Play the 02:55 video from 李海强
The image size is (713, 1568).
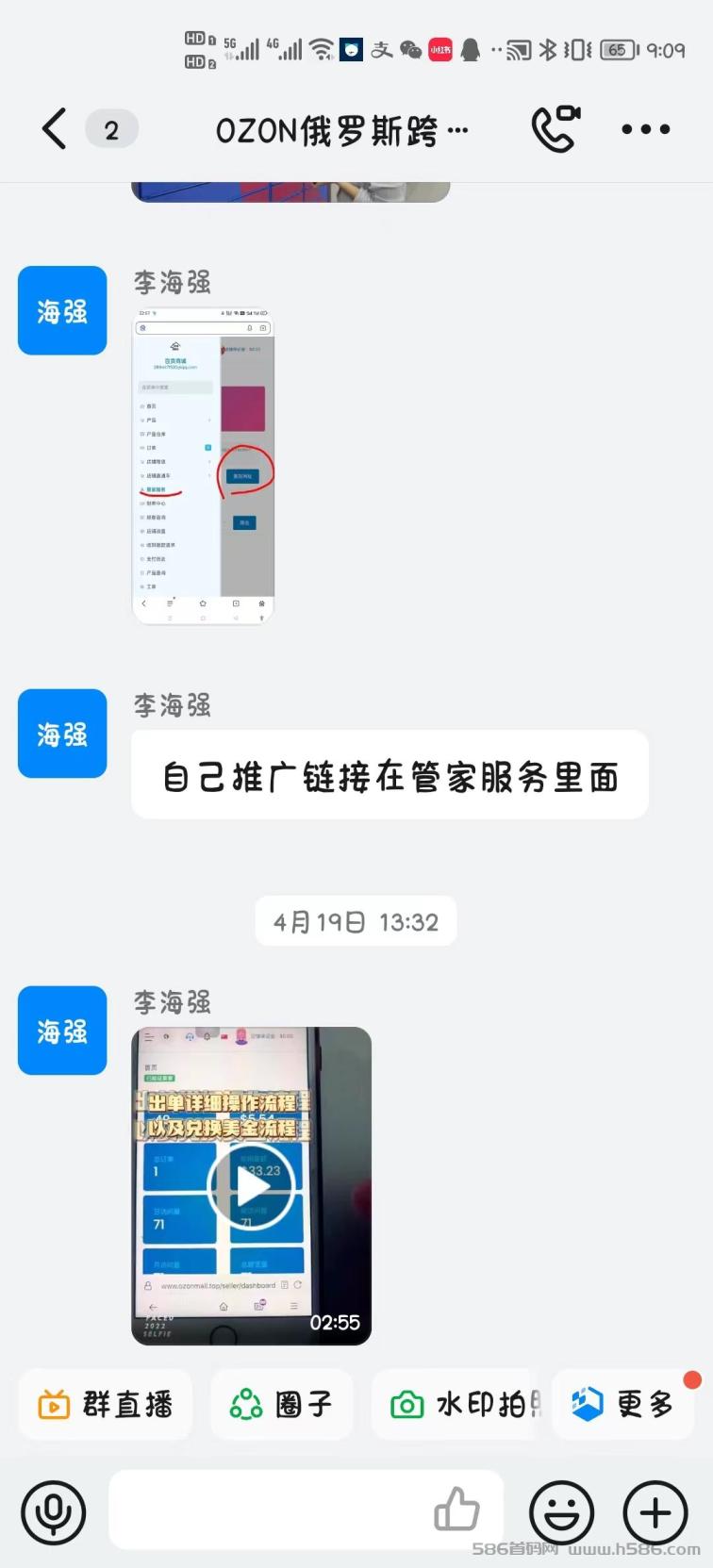click(x=251, y=1185)
